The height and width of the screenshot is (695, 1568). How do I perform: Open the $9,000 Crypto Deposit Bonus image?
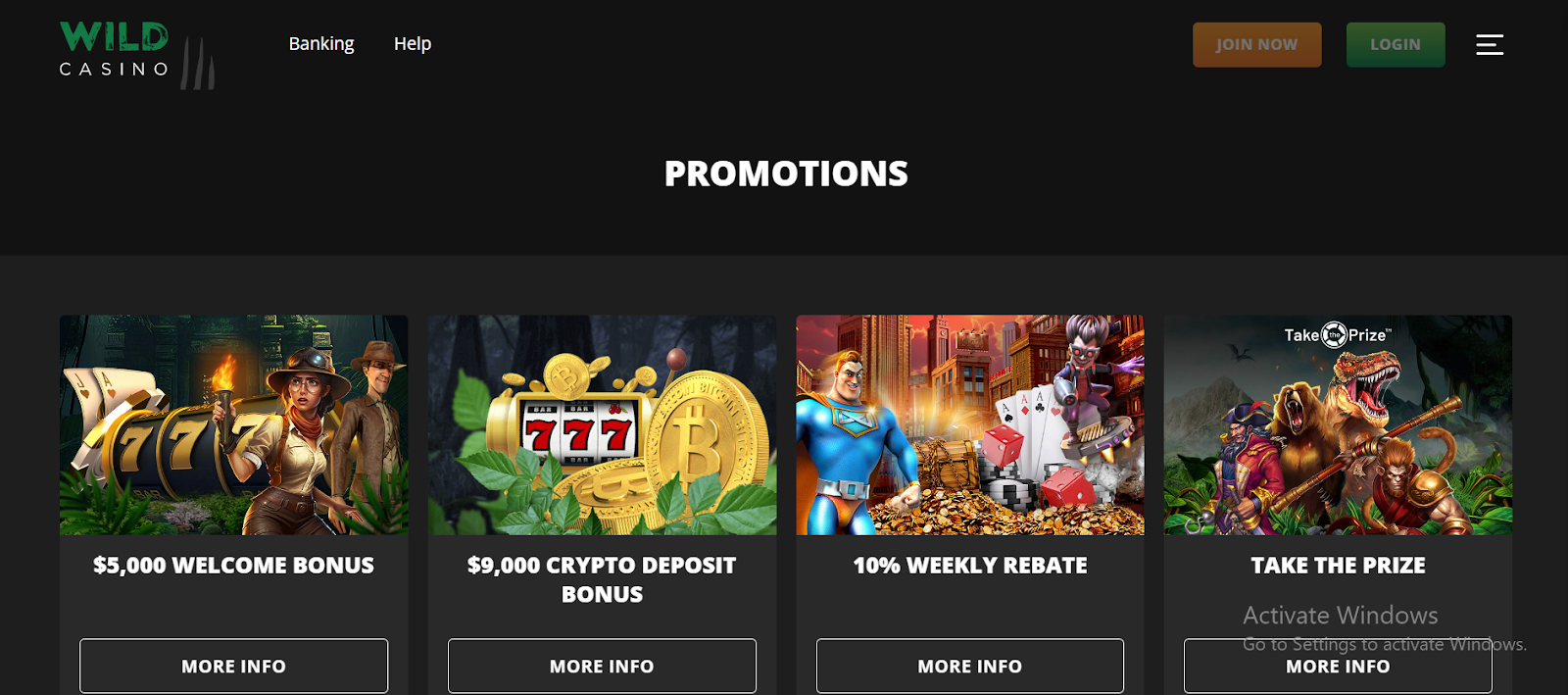602,424
